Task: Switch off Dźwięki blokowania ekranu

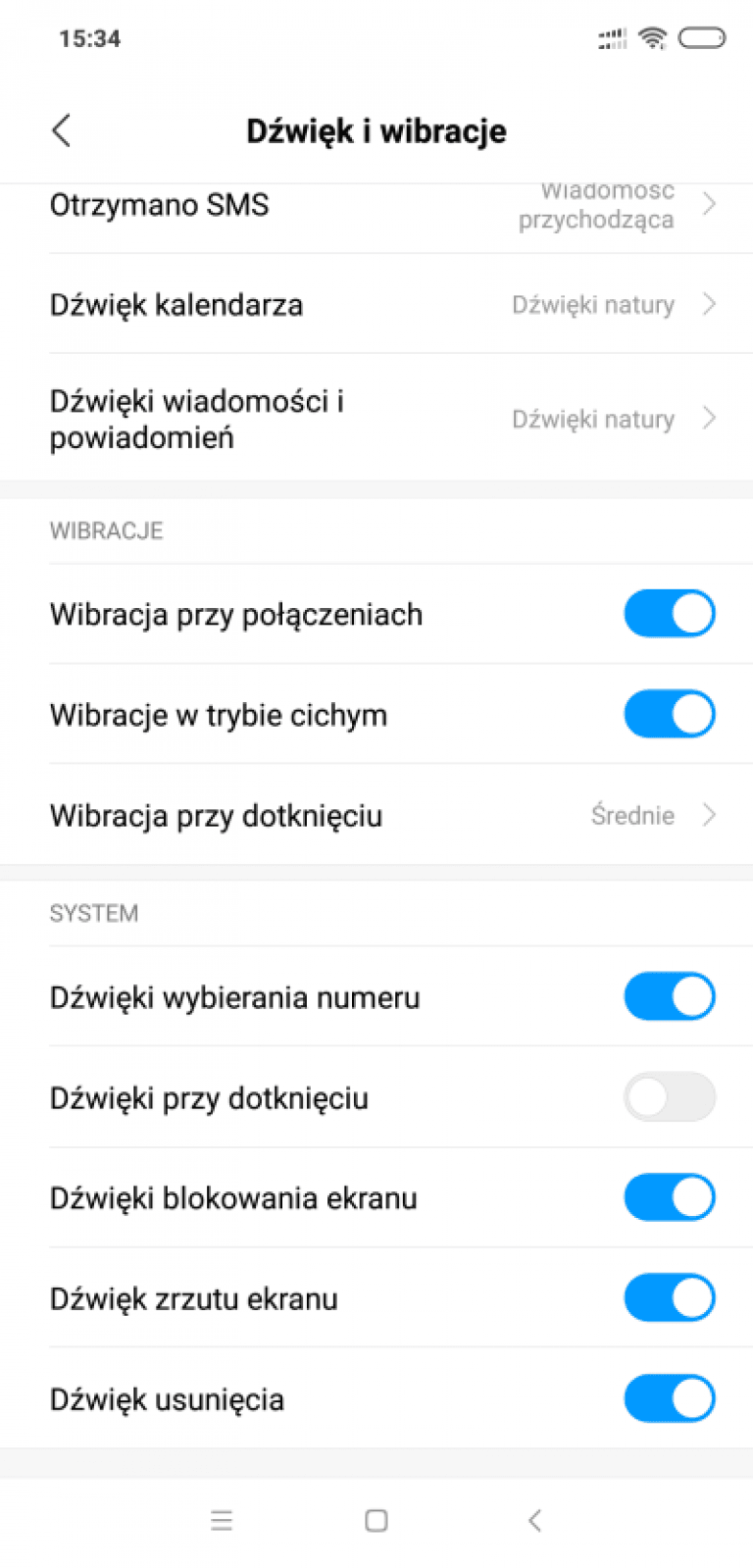Action: pos(670,1197)
